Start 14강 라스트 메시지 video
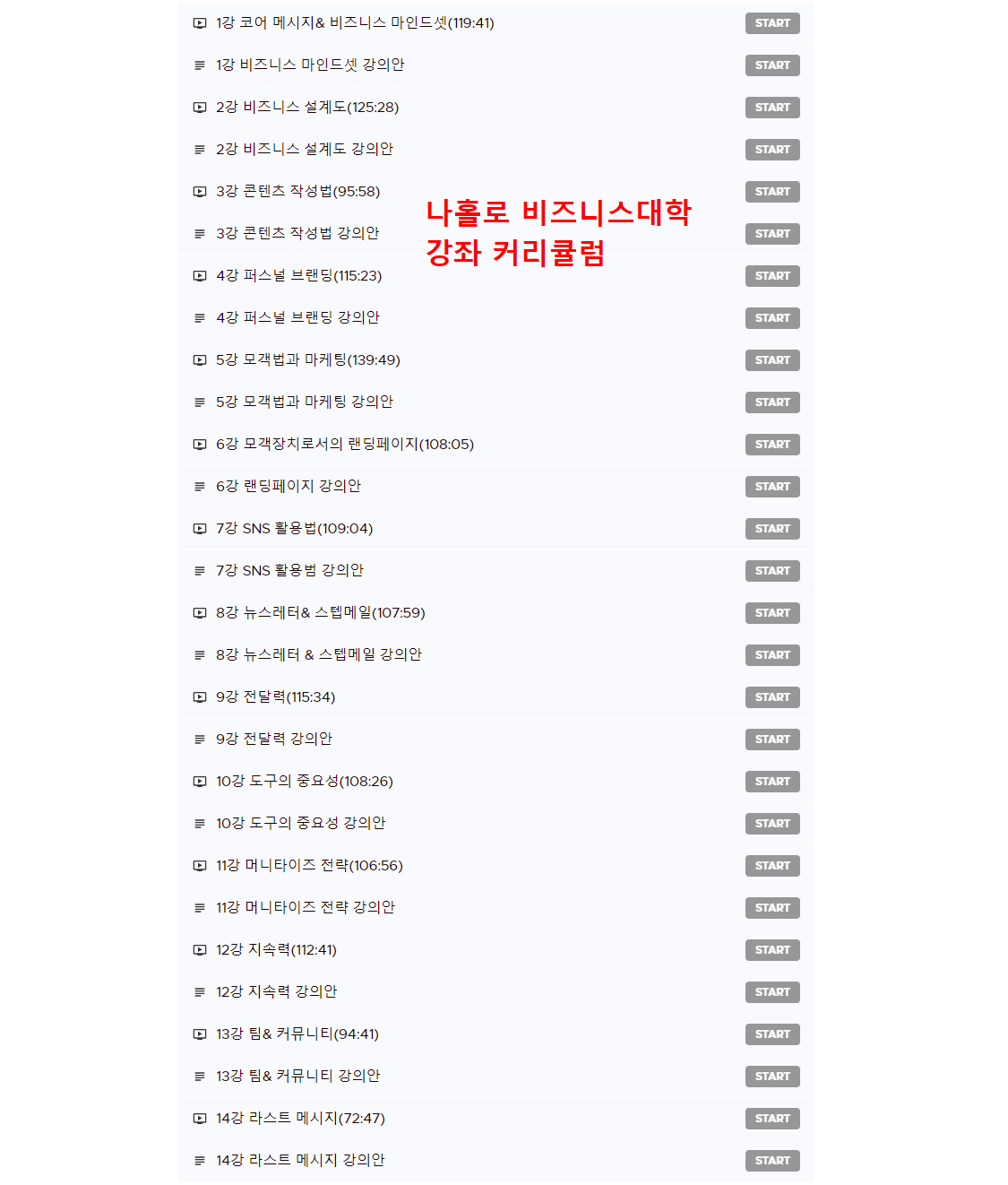 click(x=771, y=1119)
